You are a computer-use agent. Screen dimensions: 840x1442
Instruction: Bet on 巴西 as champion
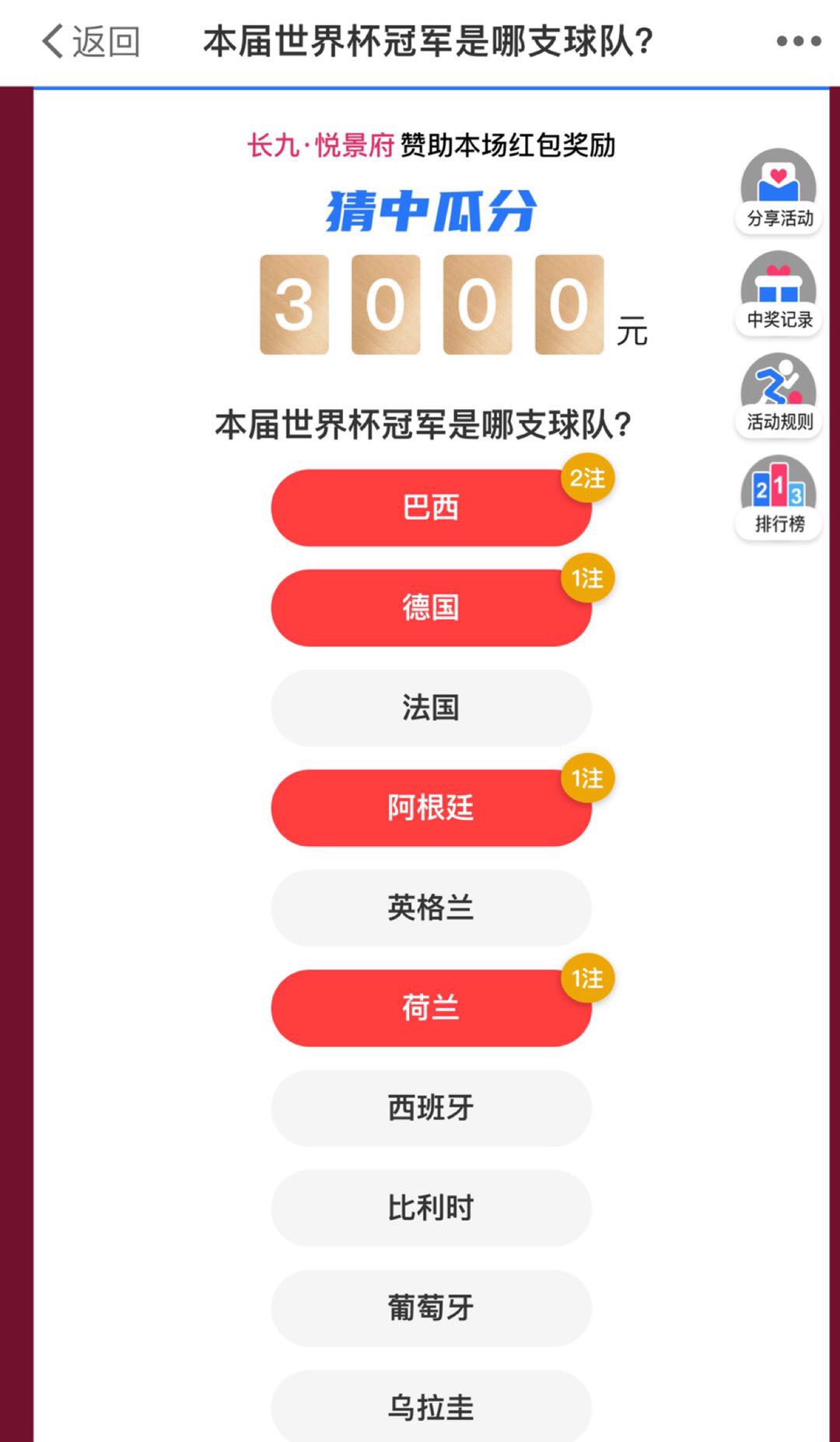coord(431,508)
